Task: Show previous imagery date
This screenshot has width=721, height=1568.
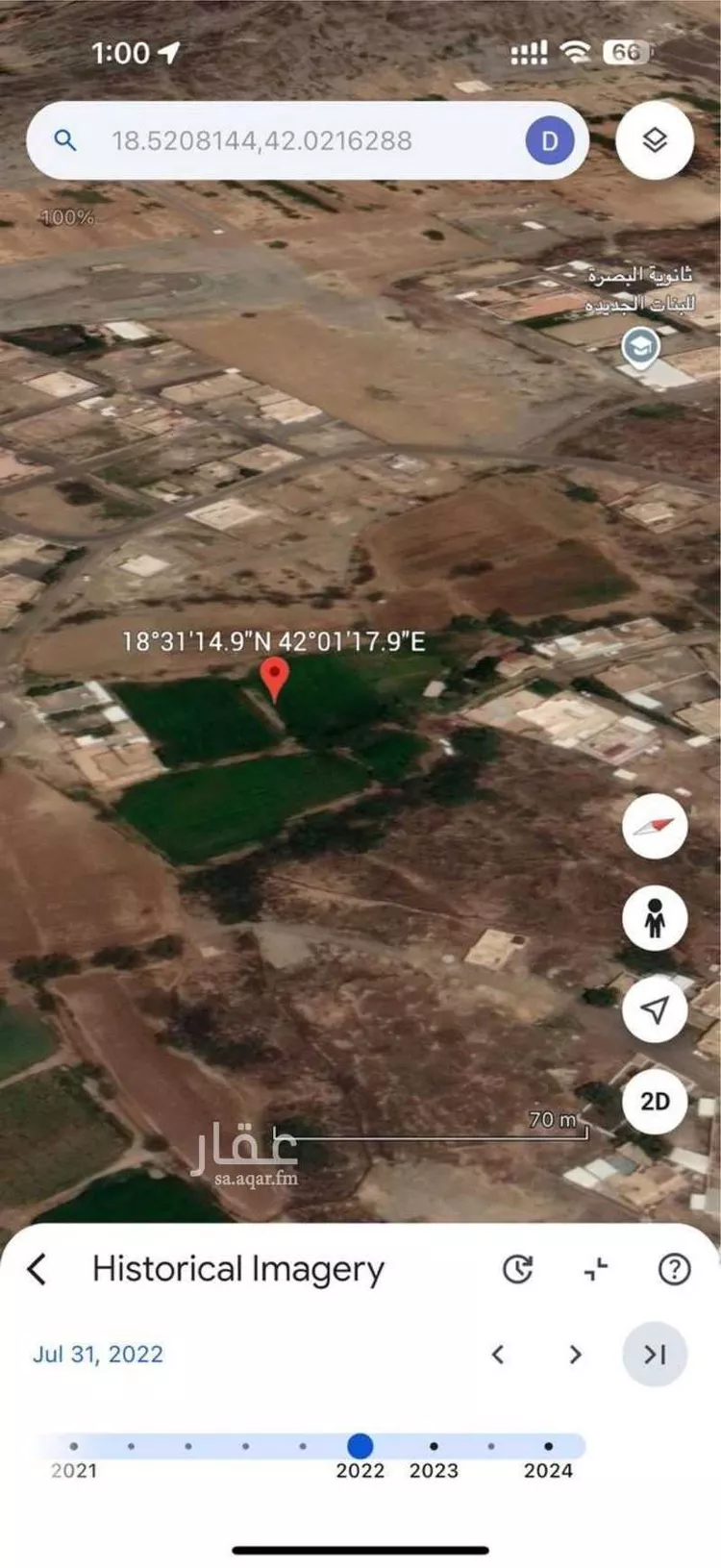Action: point(498,1355)
